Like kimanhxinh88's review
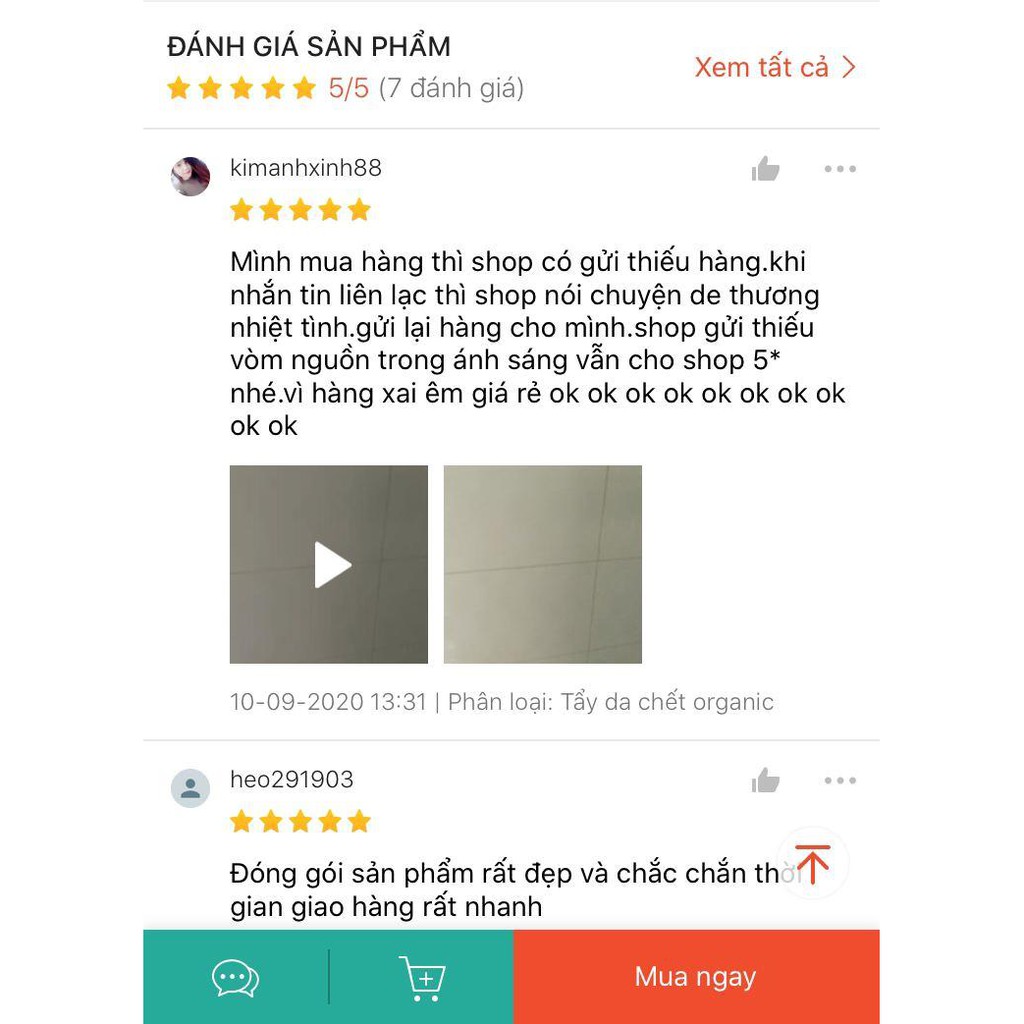 tap(765, 169)
